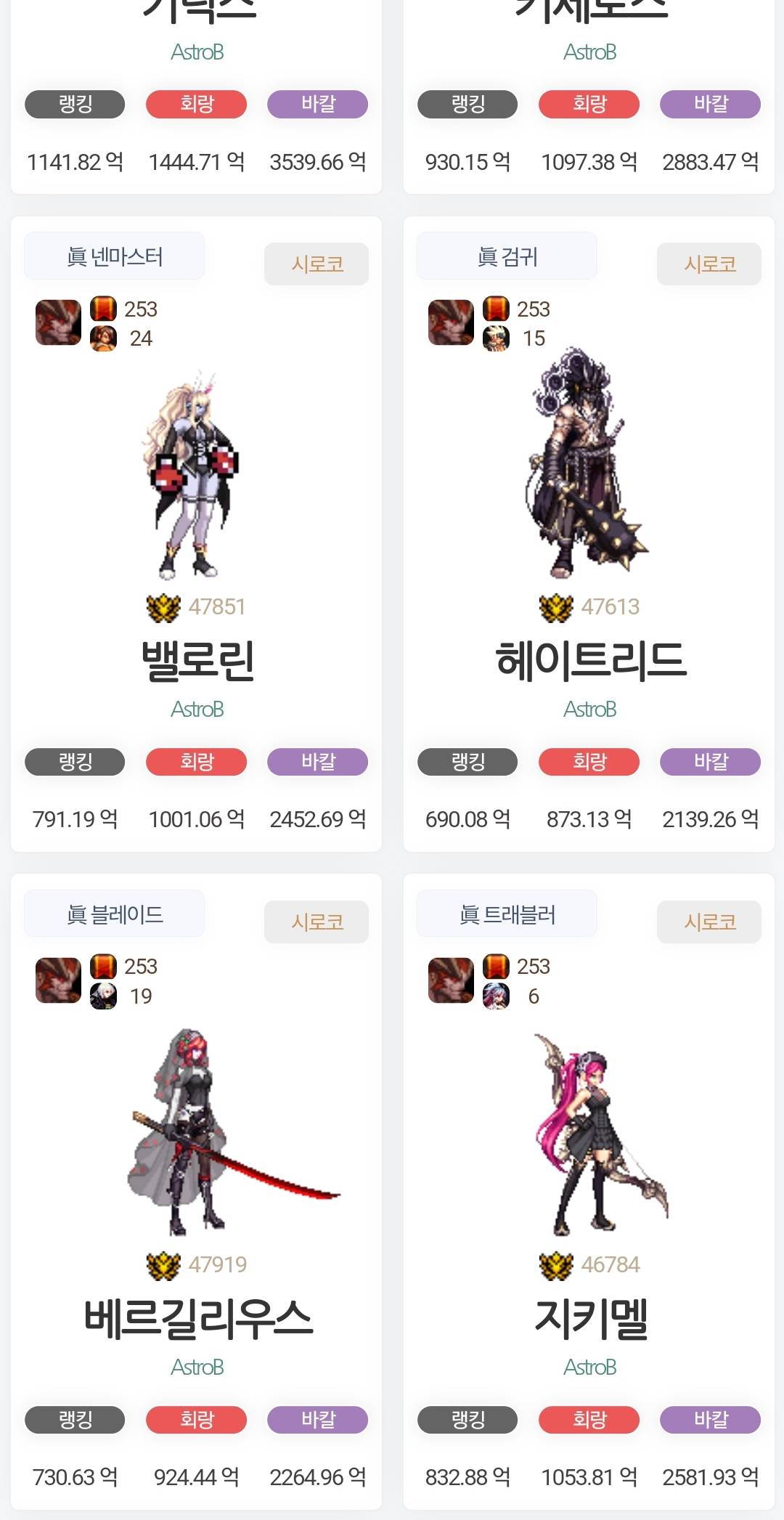This screenshot has width=784, height=1520.
Task: Open the 헤이트리드 character card
Action: coord(589,659)
